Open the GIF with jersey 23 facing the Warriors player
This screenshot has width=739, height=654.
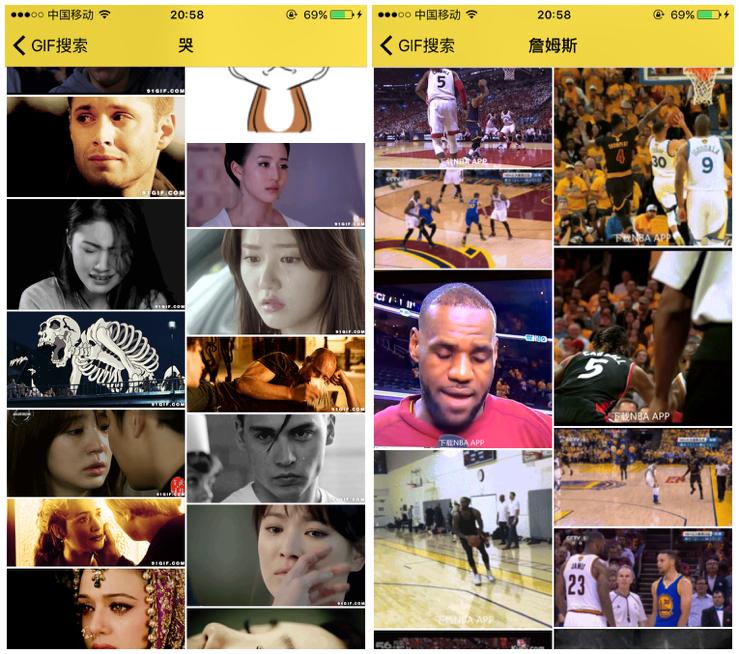(642, 578)
